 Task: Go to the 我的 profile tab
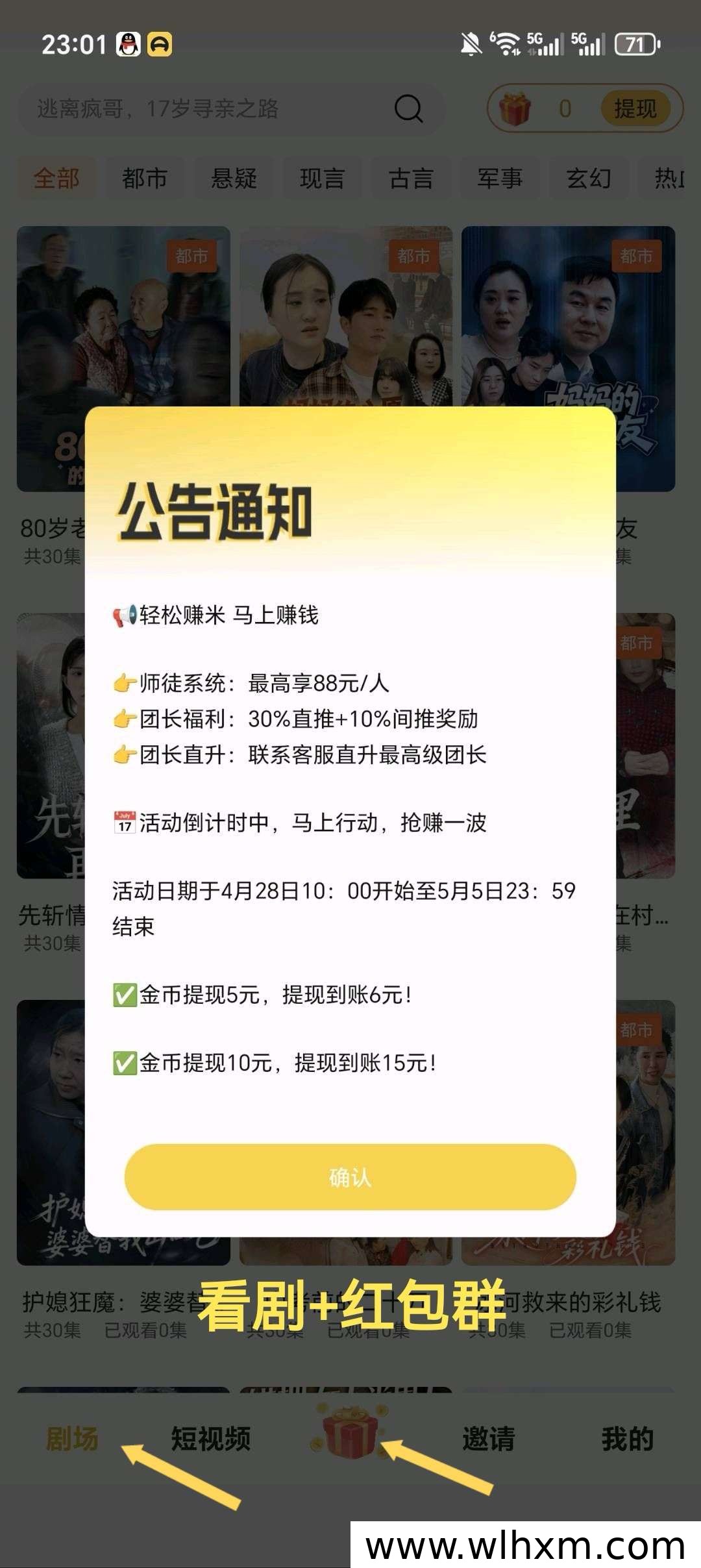coord(627,1439)
